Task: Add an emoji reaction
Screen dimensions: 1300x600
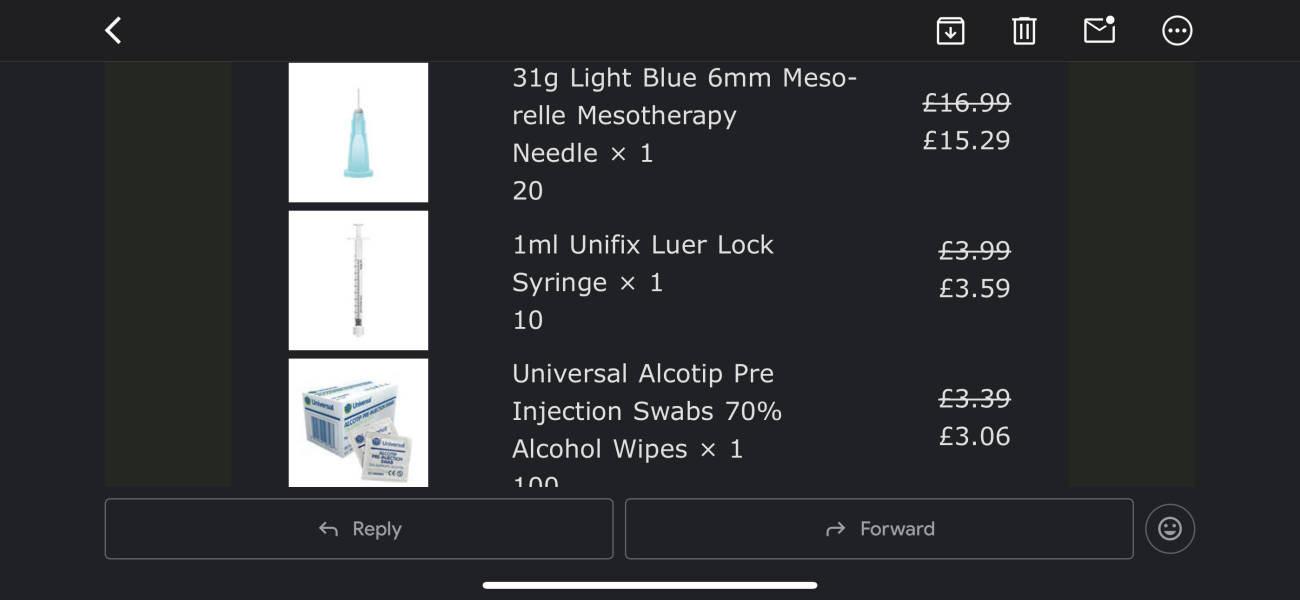Action: (1169, 529)
